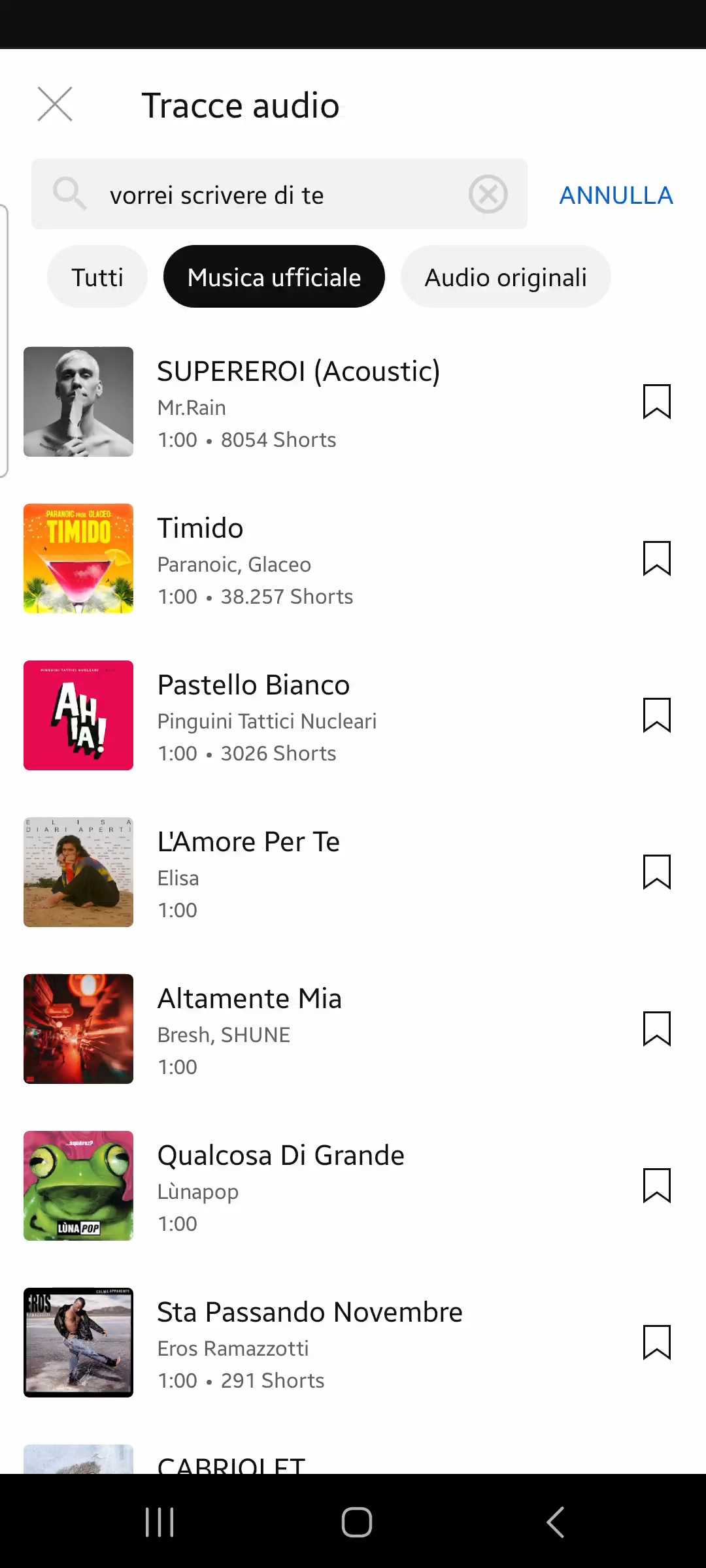Save Altamente Mia with the bookmark icon
This screenshot has height=1568, width=706.
(657, 1029)
